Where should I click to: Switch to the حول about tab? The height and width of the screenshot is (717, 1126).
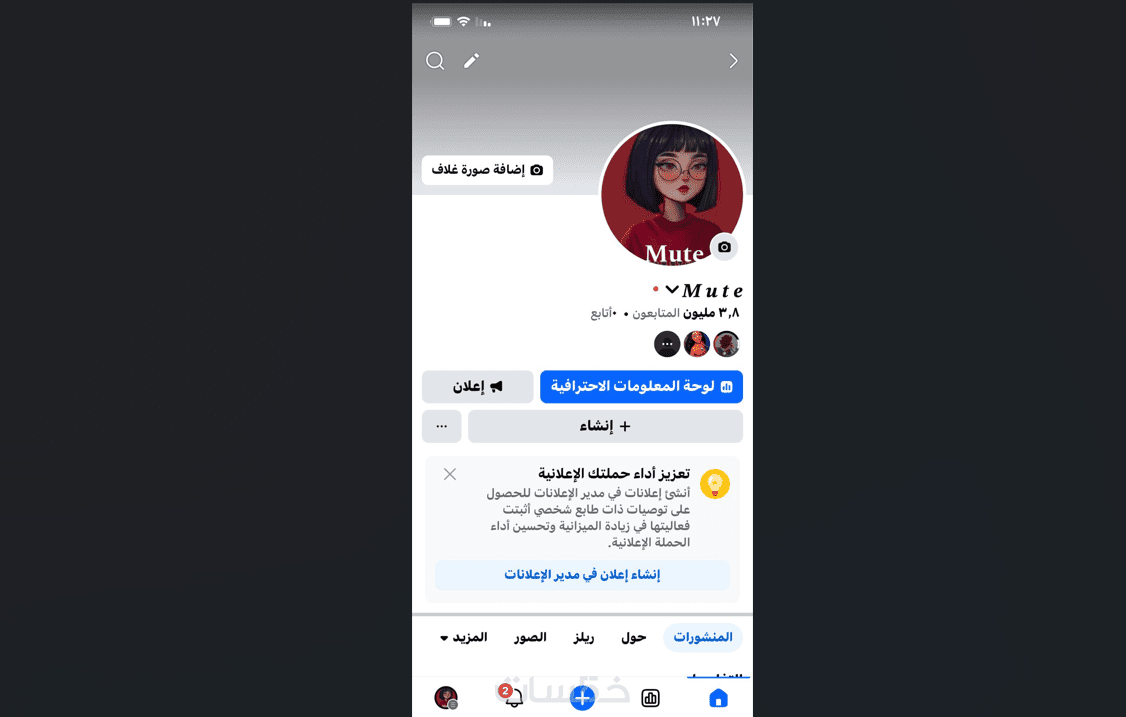(x=633, y=637)
